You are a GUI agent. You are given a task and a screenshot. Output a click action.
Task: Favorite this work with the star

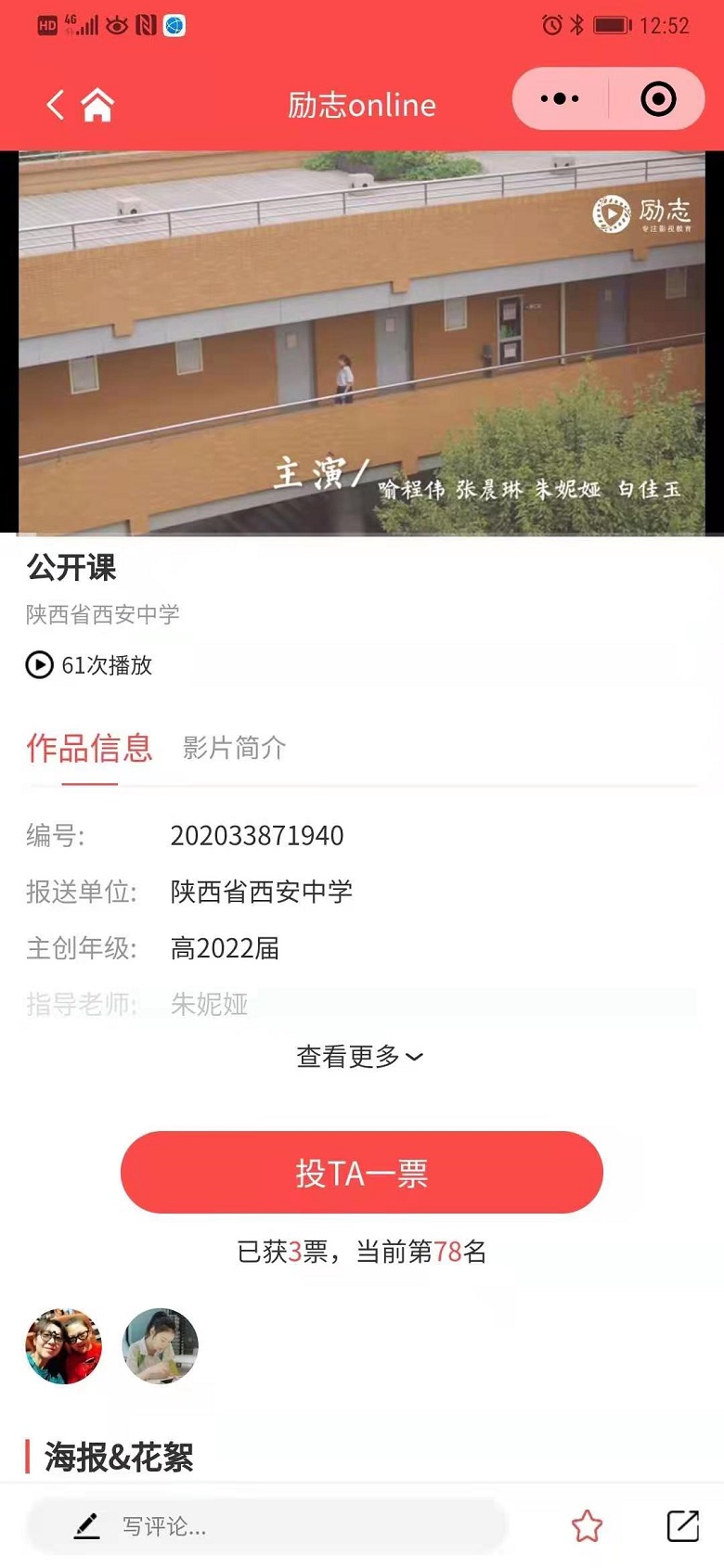click(x=587, y=1525)
